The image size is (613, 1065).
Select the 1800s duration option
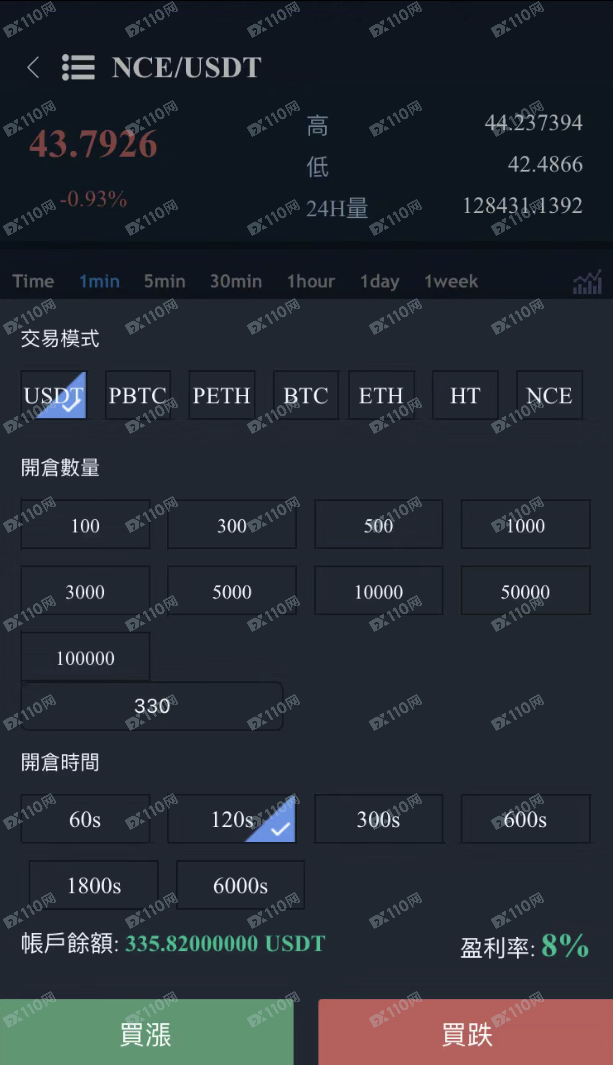(94, 885)
